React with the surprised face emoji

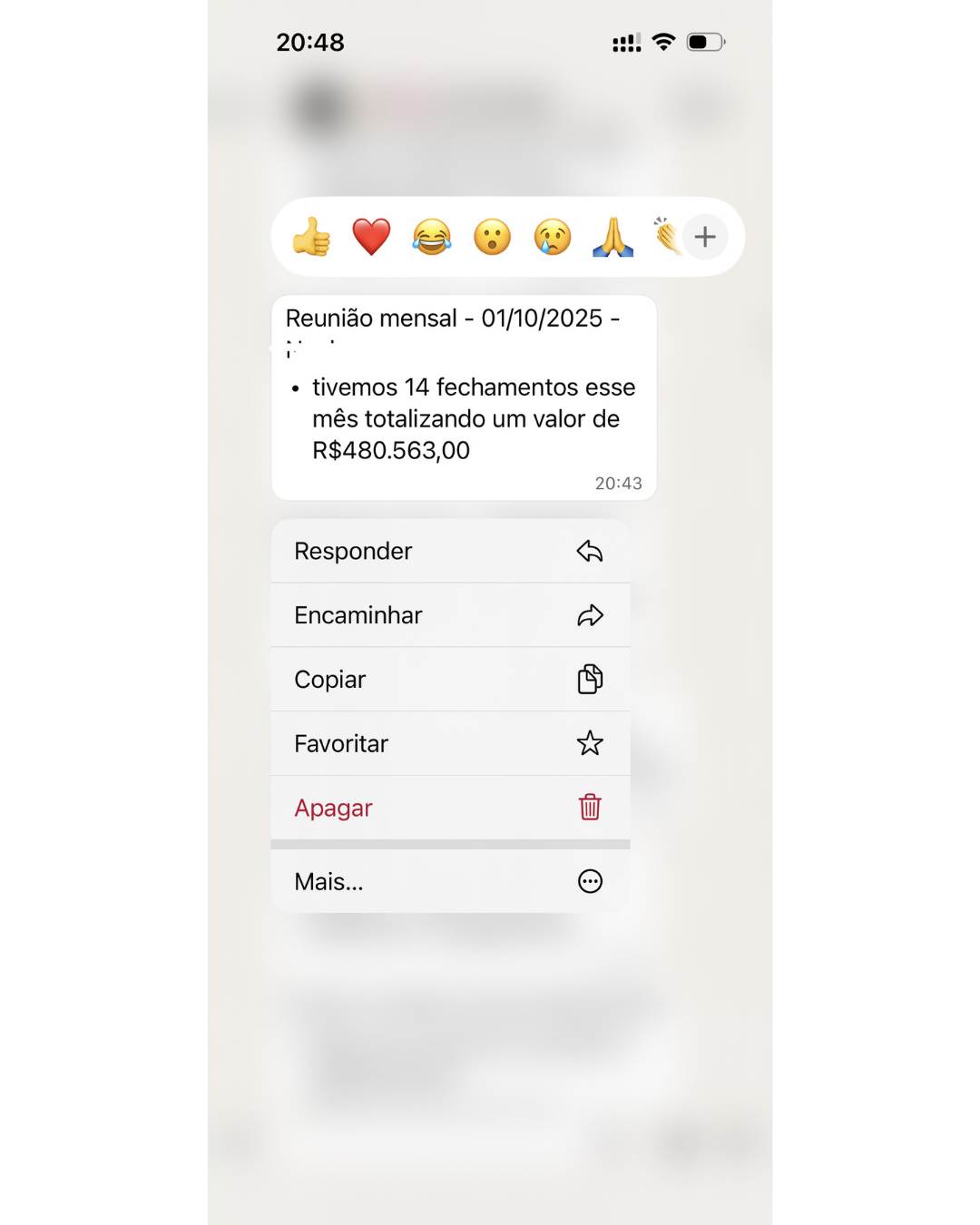(x=493, y=238)
